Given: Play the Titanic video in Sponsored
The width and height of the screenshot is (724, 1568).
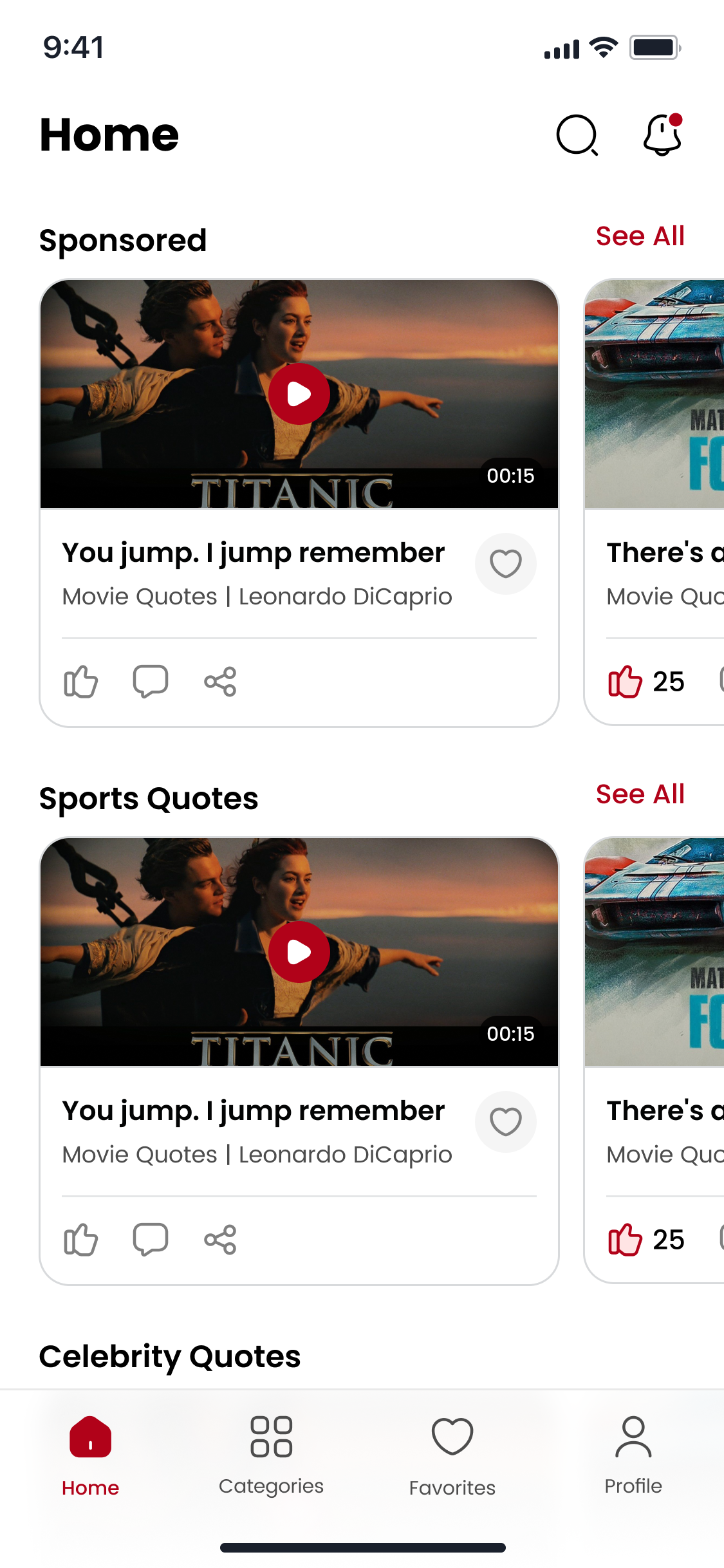Looking at the screenshot, I should [x=299, y=394].
